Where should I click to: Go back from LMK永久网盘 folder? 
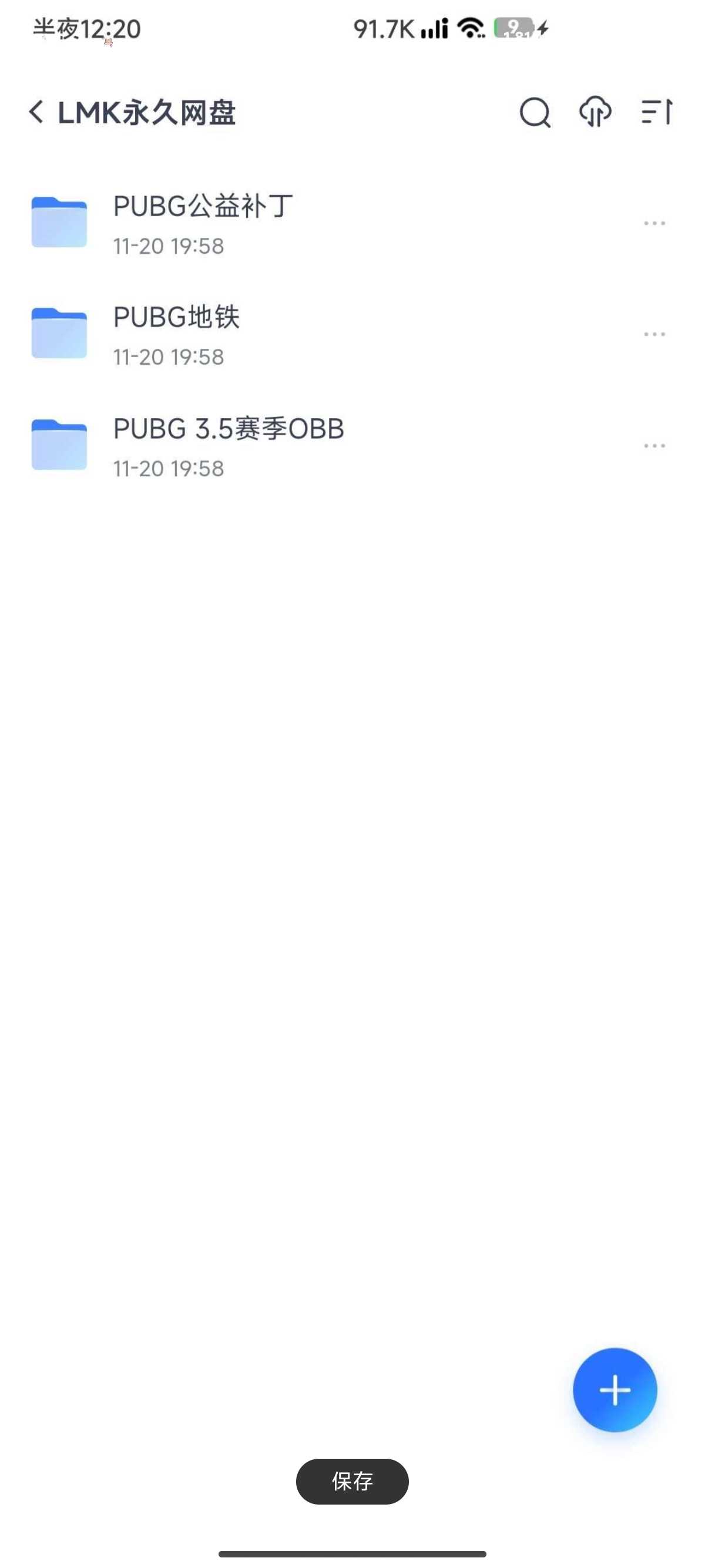[x=36, y=112]
